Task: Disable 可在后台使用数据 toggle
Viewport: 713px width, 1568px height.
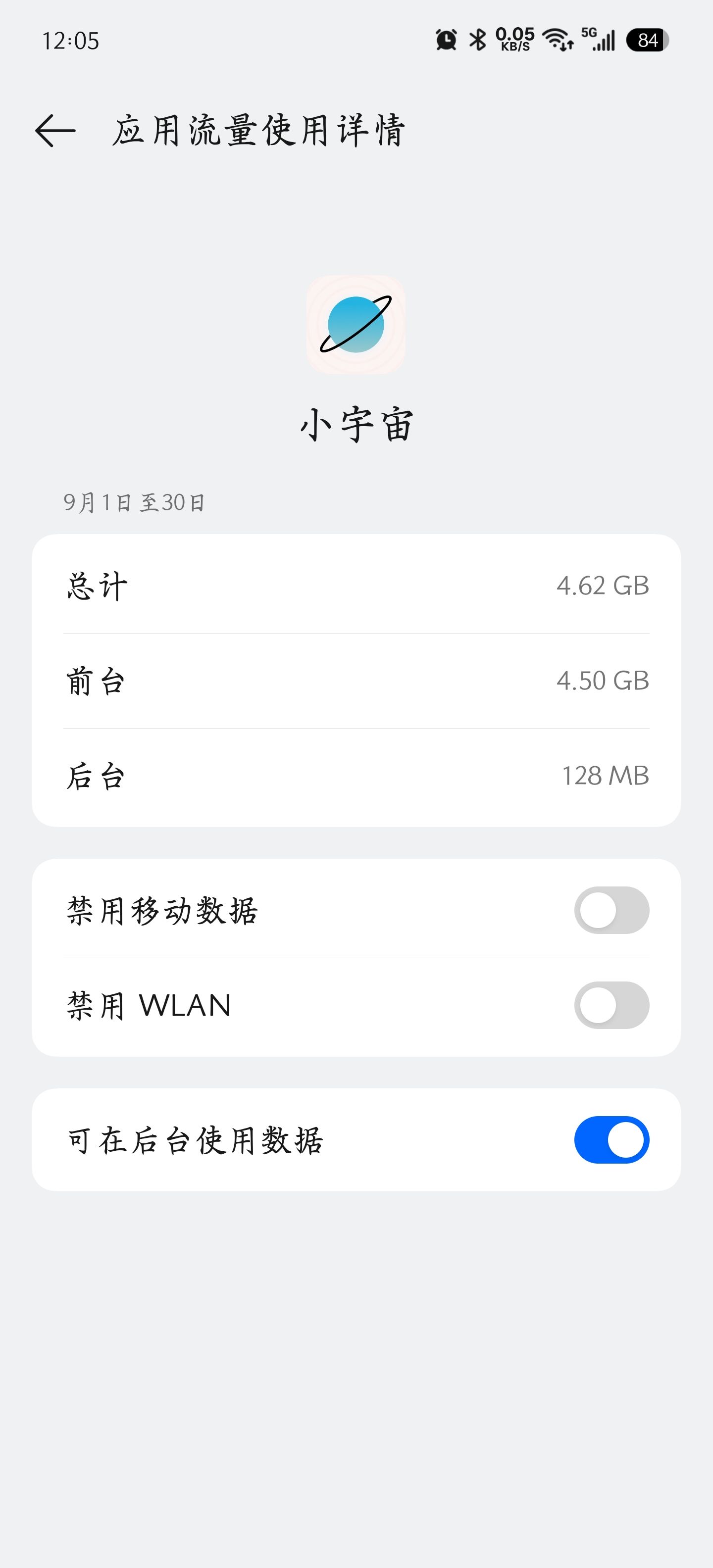Action: 611,1139
